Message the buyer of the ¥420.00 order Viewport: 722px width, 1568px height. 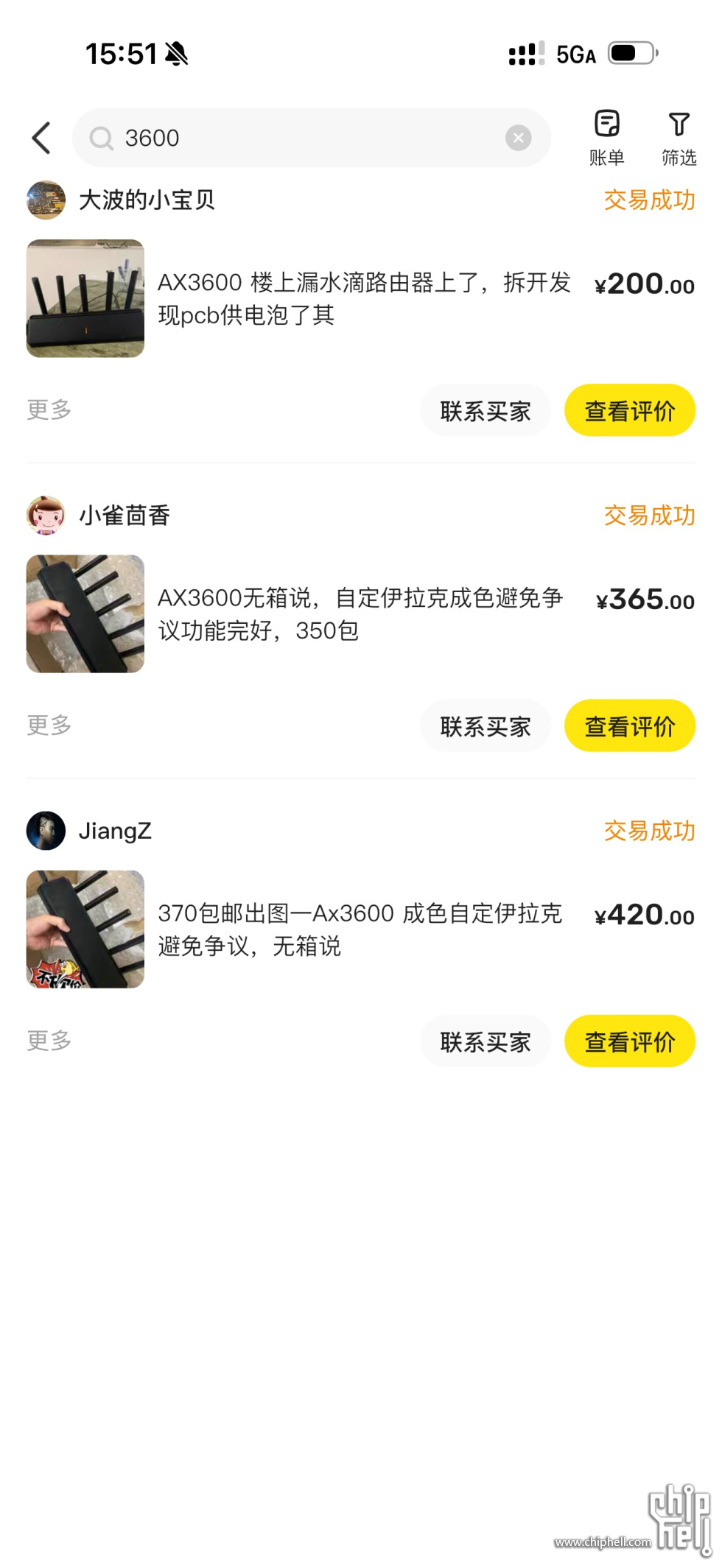point(486,1041)
